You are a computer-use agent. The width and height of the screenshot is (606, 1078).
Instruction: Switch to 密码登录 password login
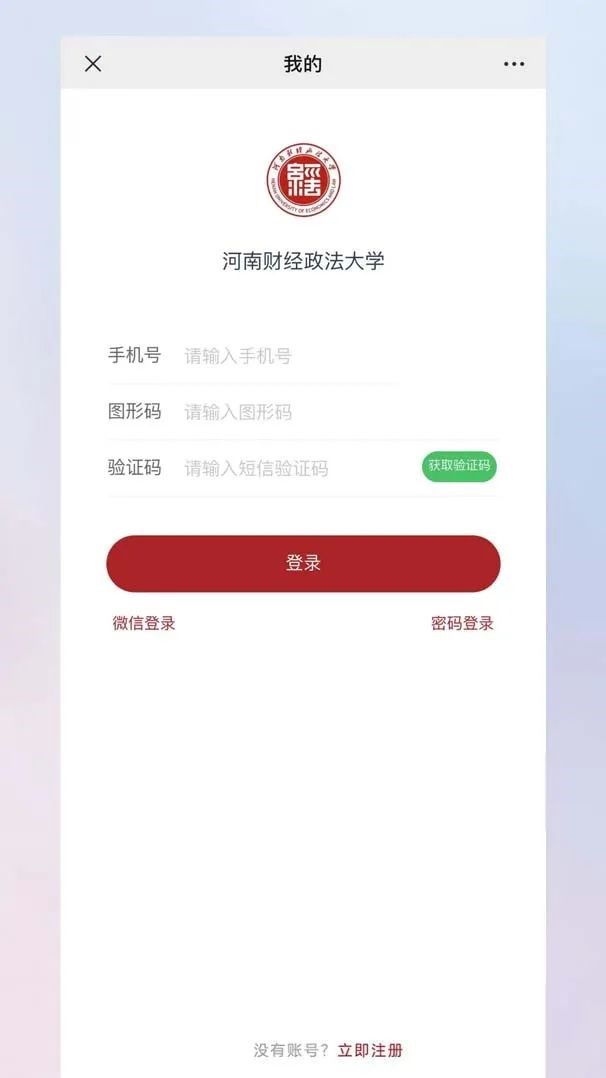click(462, 624)
